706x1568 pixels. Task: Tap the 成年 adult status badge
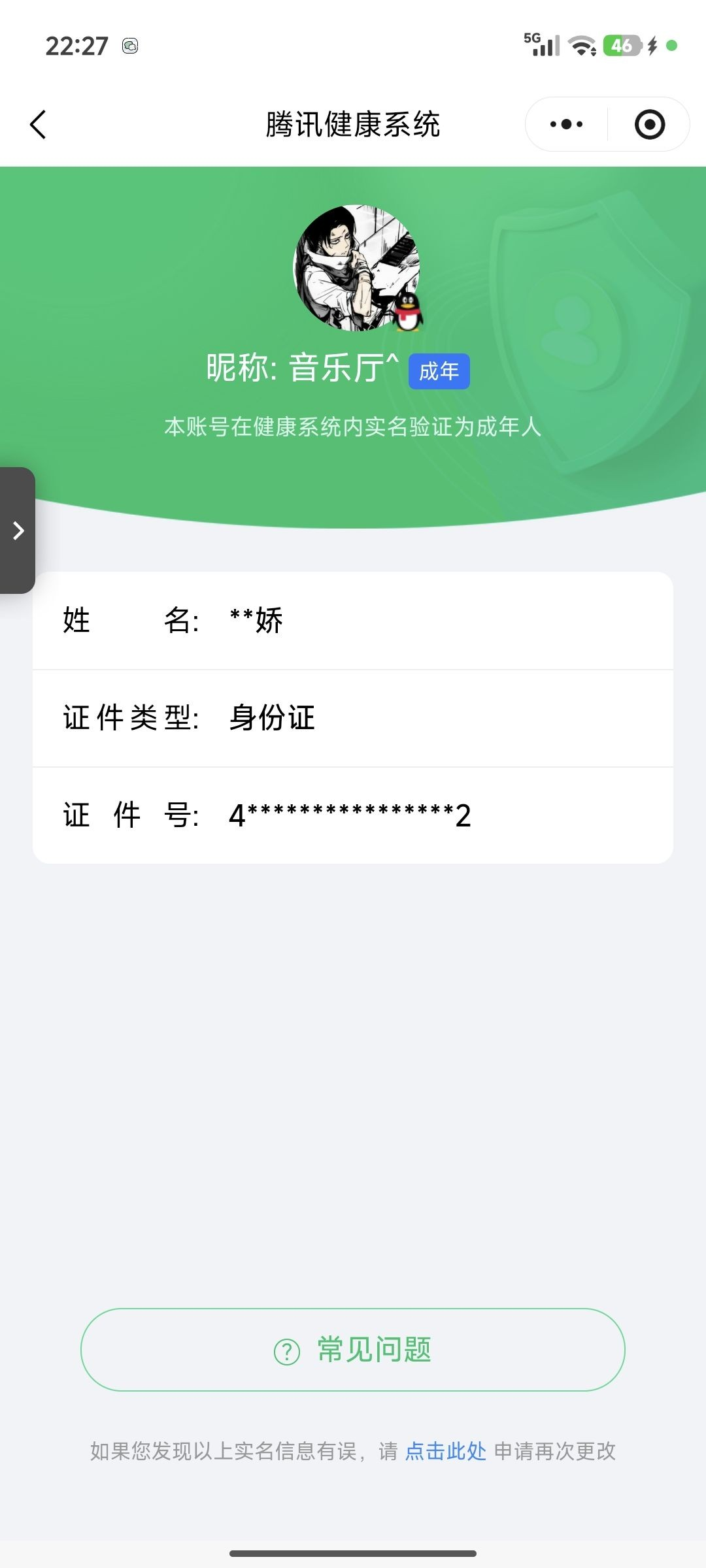point(439,370)
